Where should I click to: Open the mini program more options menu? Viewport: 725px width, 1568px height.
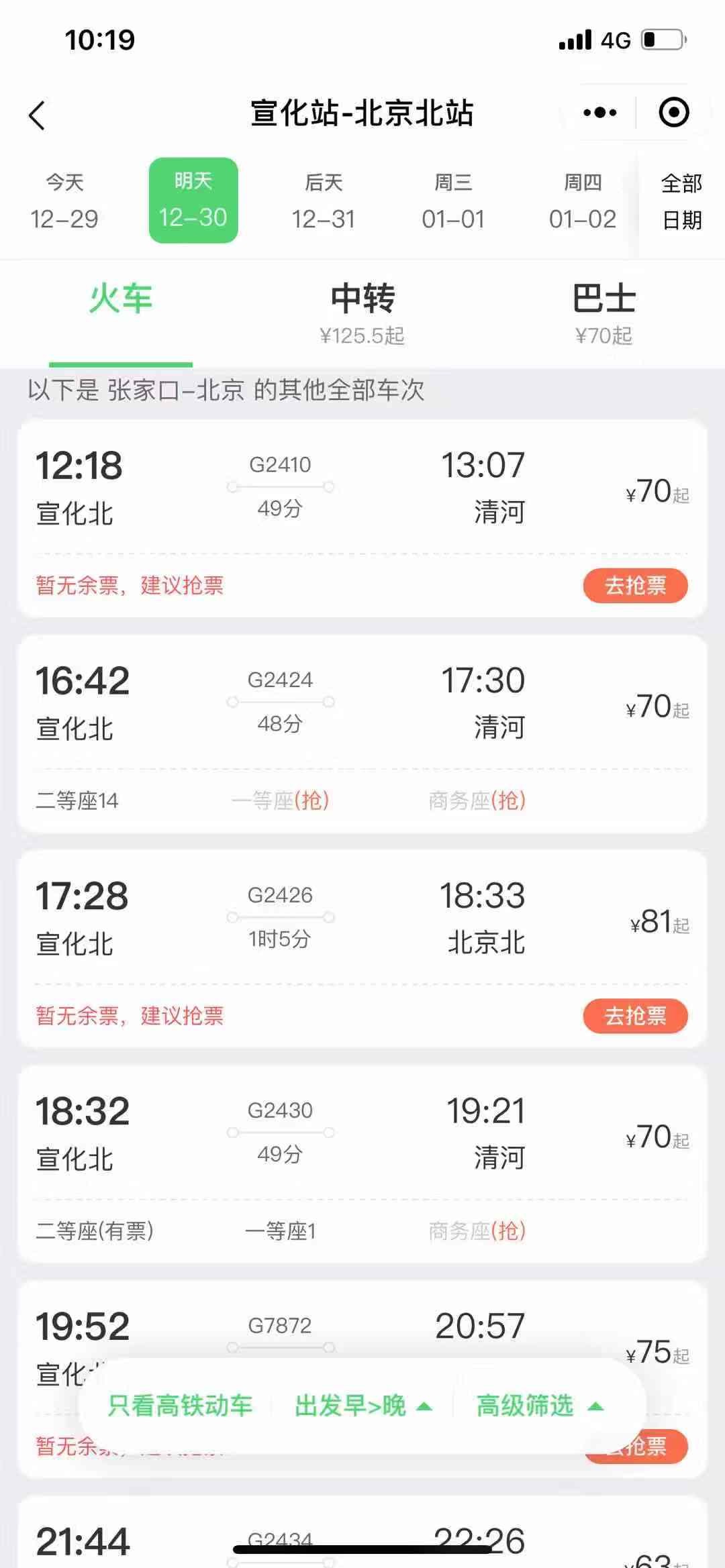click(x=599, y=113)
